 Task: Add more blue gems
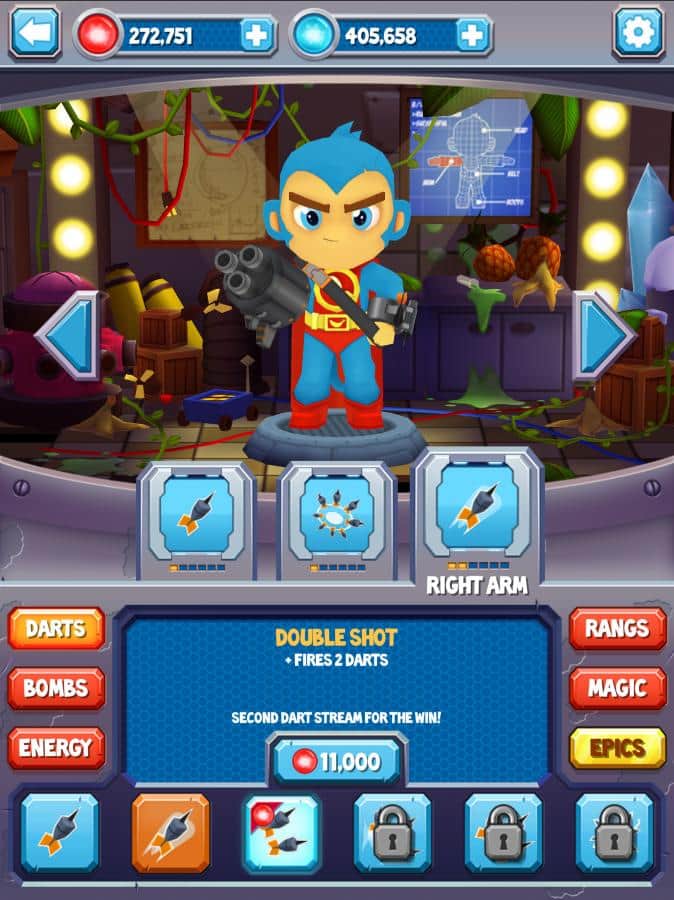(472, 35)
